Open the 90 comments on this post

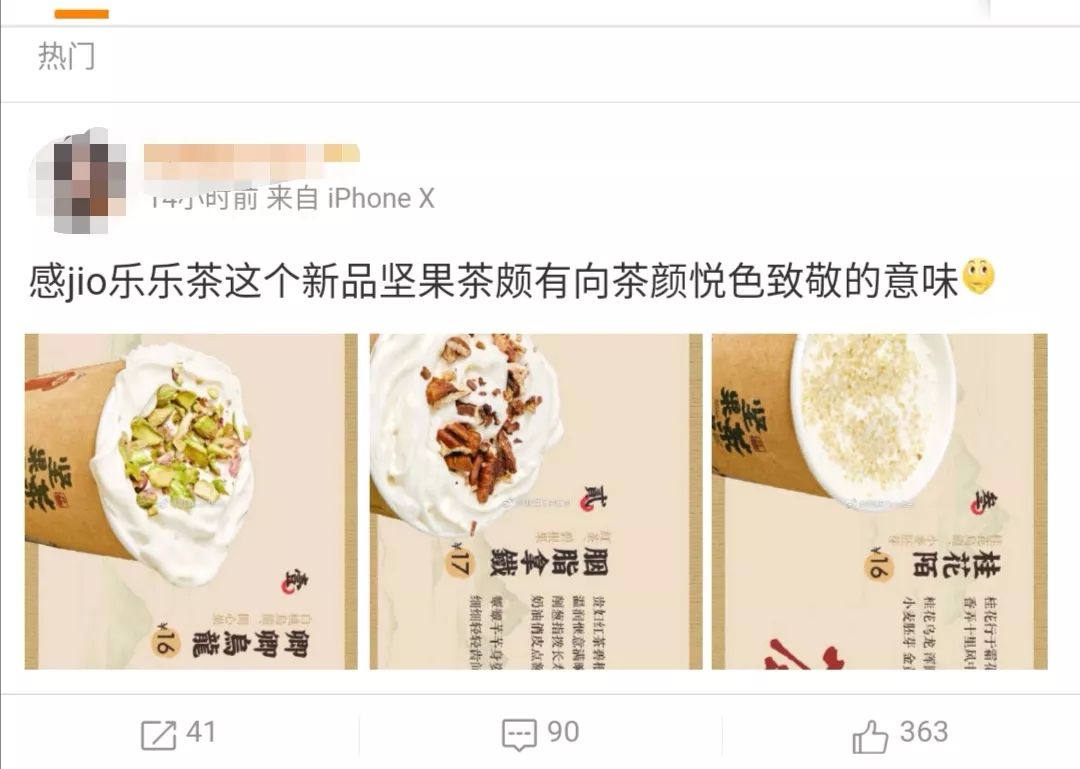pos(540,734)
